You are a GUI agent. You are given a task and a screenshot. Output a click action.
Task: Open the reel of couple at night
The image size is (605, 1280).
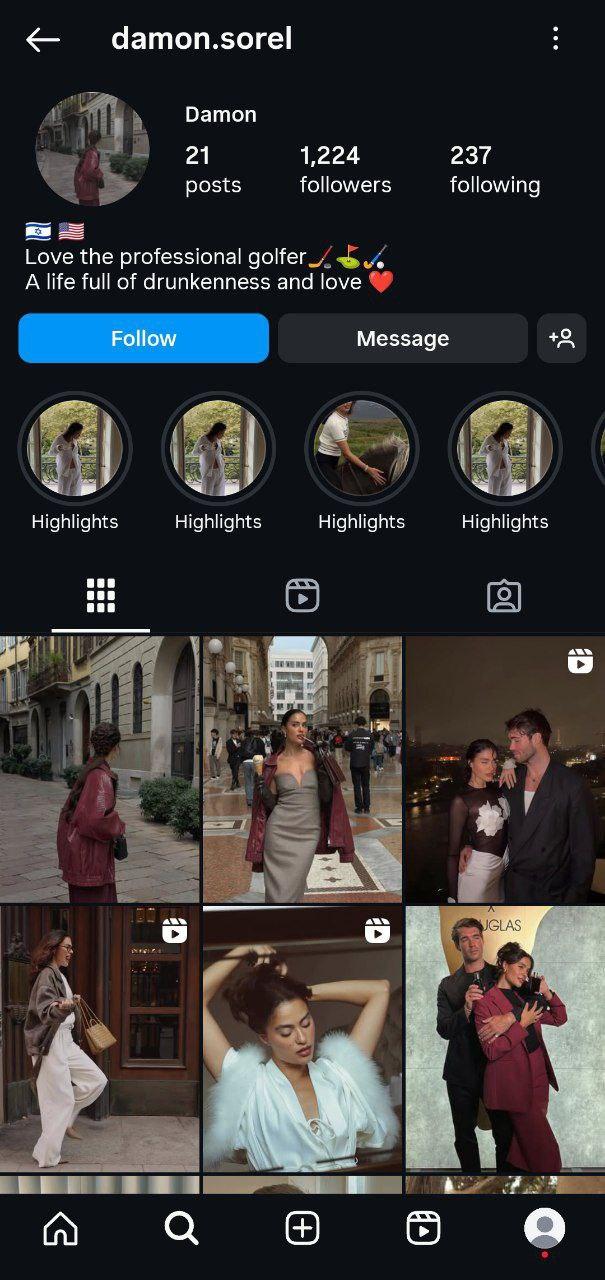pos(504,769)
